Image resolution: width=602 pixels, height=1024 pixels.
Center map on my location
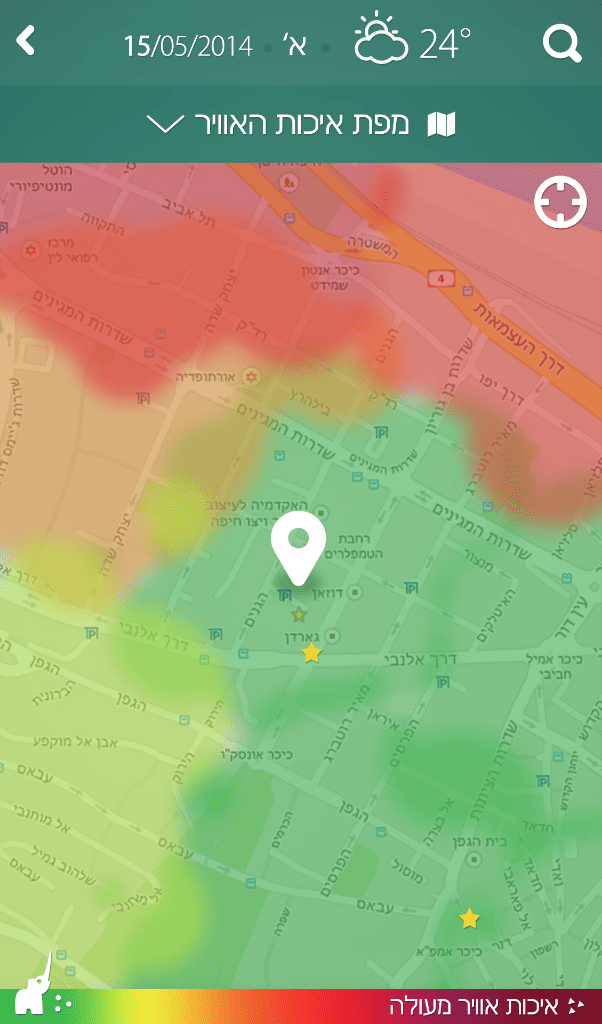point(560,202)
